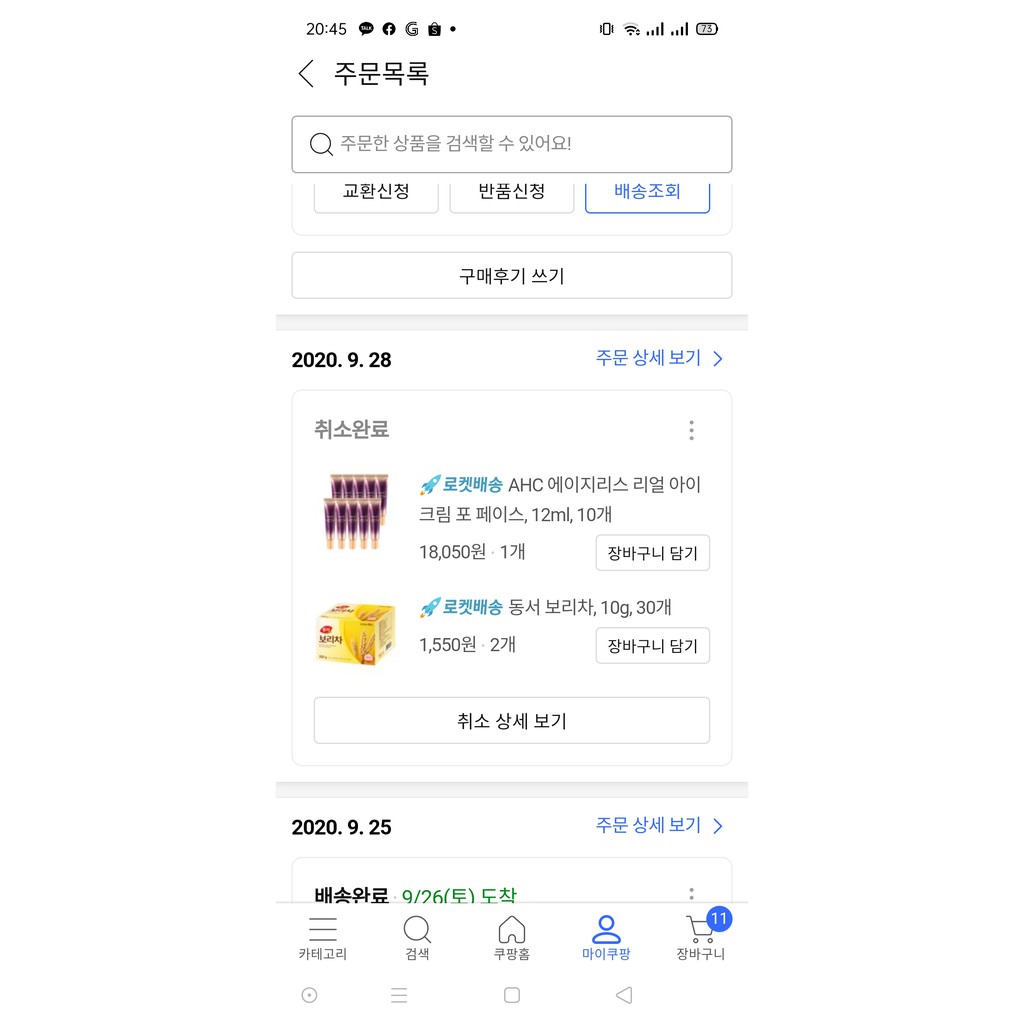Tap the order search box

point(511,144)
